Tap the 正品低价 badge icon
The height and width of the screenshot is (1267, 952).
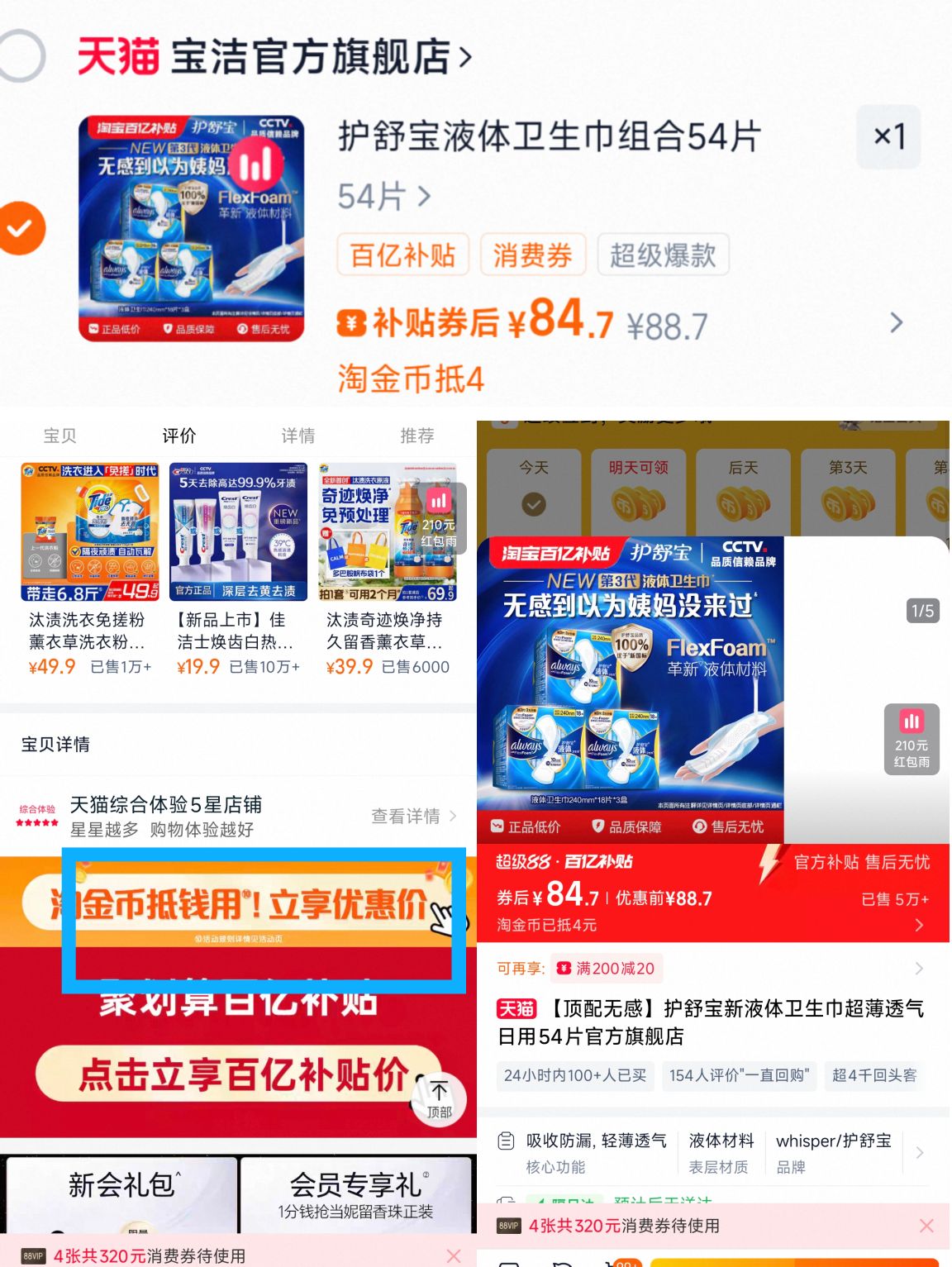(497, 826)
